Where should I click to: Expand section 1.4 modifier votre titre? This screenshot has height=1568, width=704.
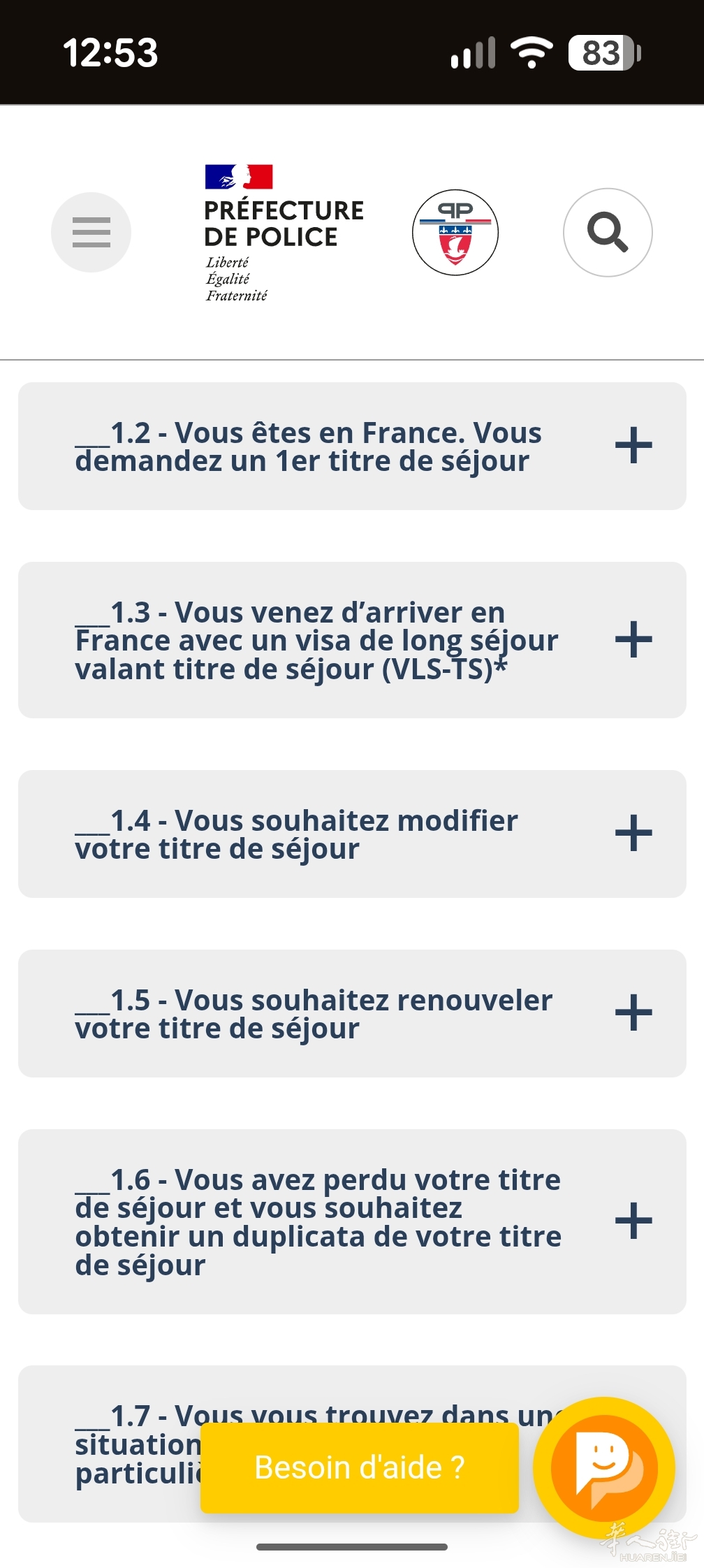tap(633, 833)
